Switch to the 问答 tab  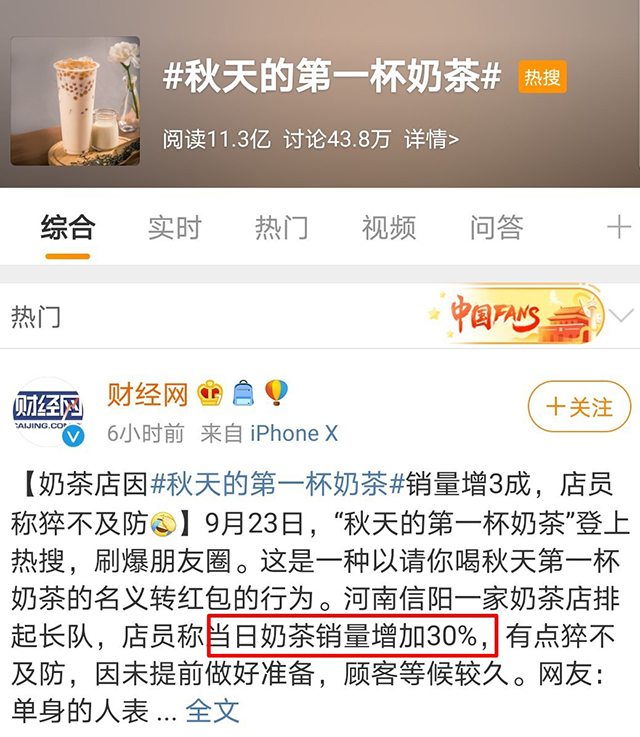[x=496, y=227]
